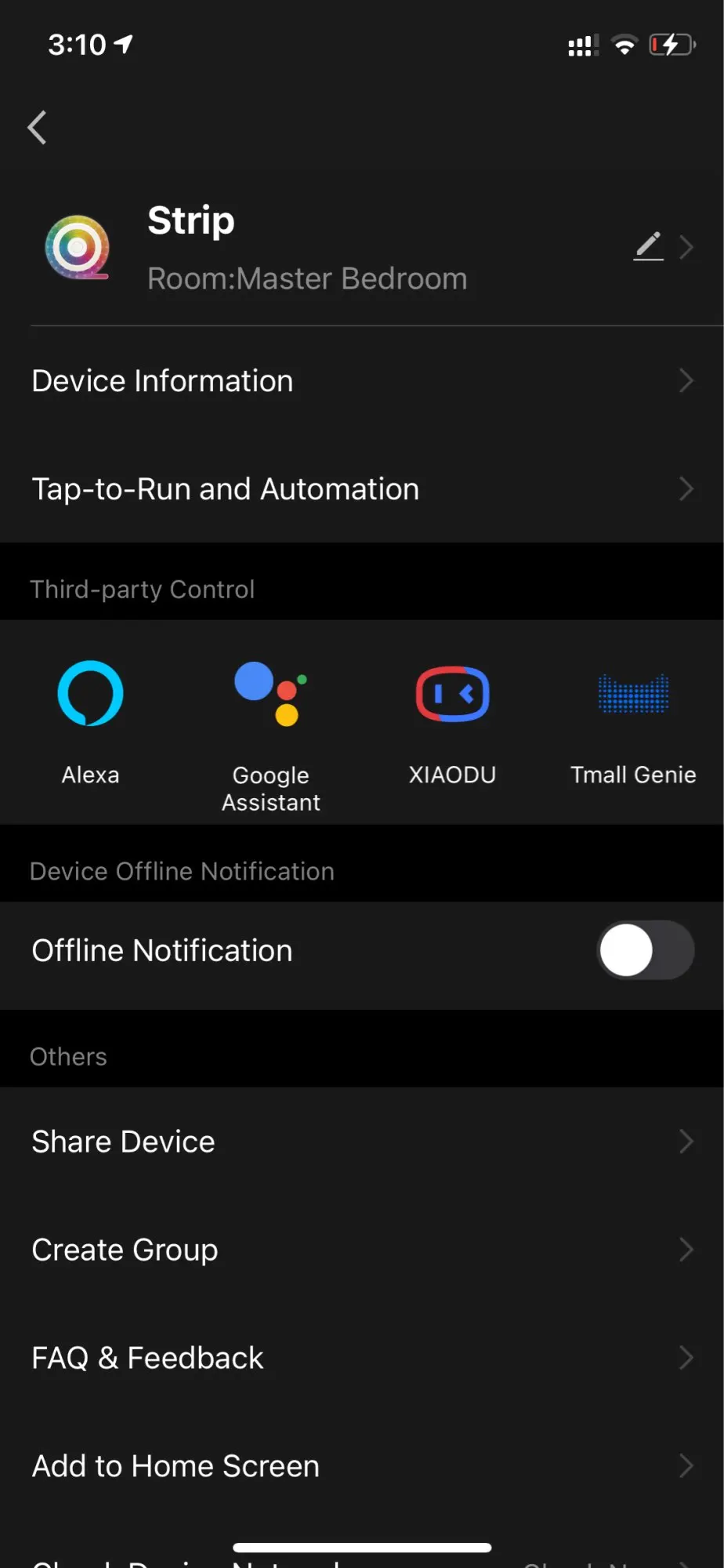The width and height of the screenshot is (724, 1568).
Task: Open FAQ & Feedback
Action: pyautogui.click(x=362, y=1358)
